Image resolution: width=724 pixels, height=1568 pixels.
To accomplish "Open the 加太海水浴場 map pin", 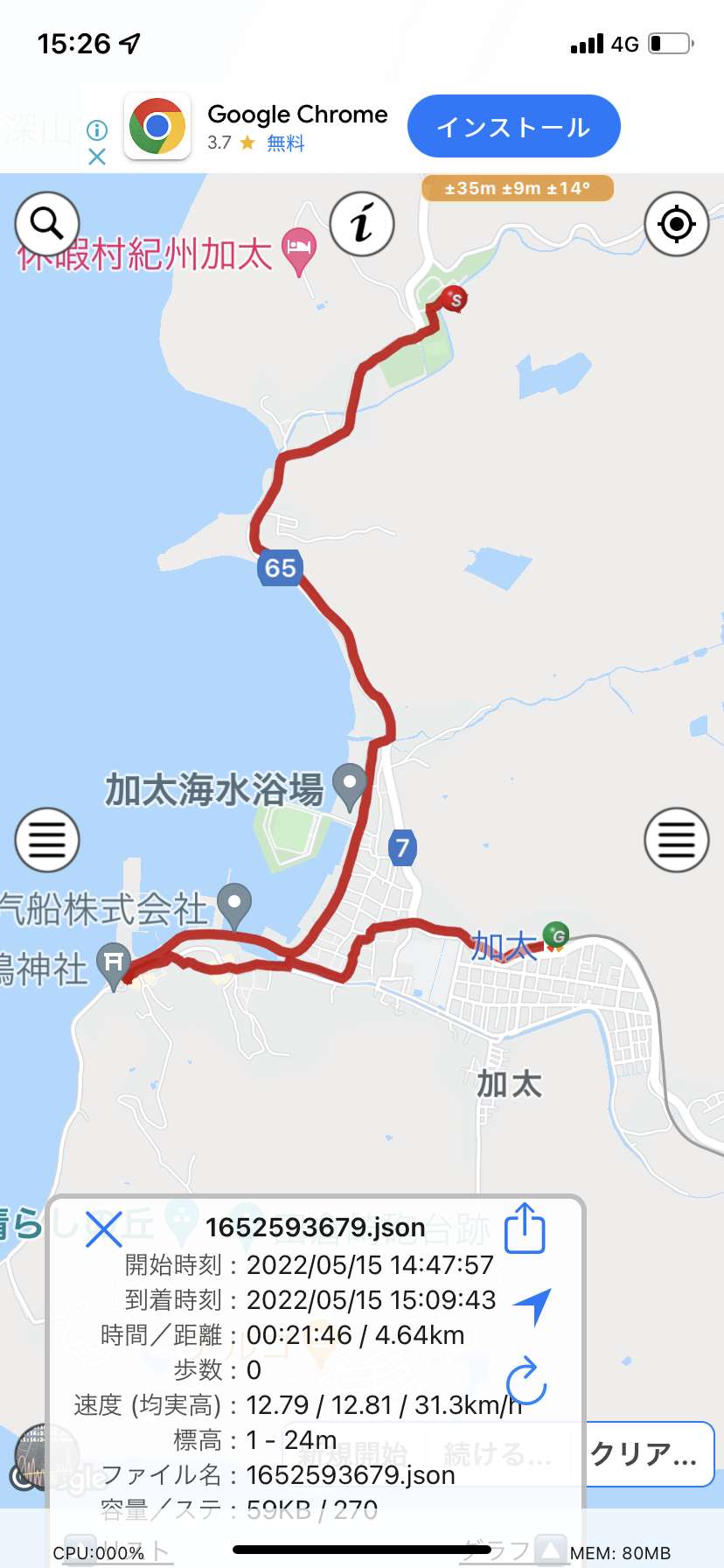I will click(x=350, y=787).
